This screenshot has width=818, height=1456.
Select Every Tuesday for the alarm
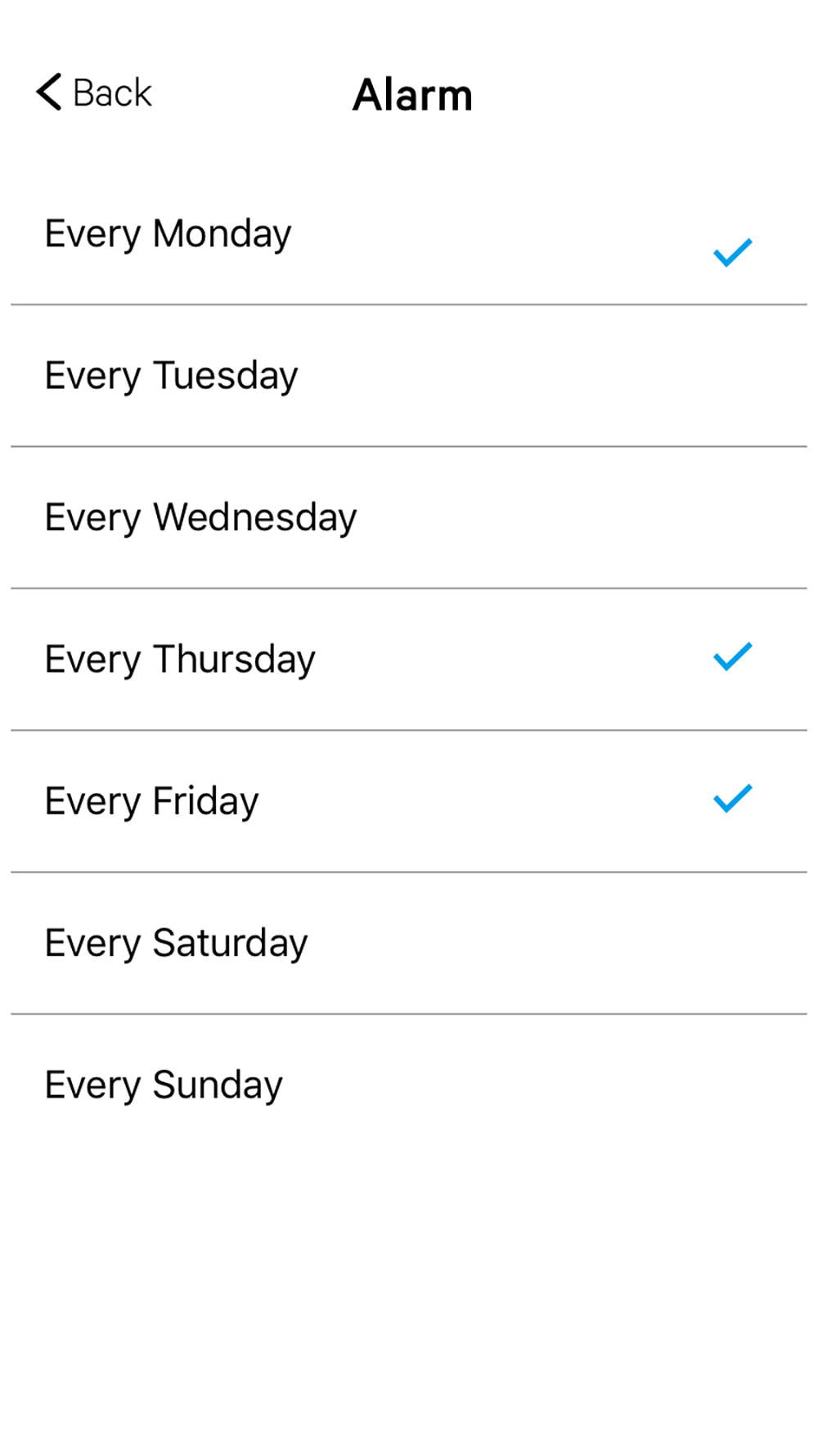point(409,376)
